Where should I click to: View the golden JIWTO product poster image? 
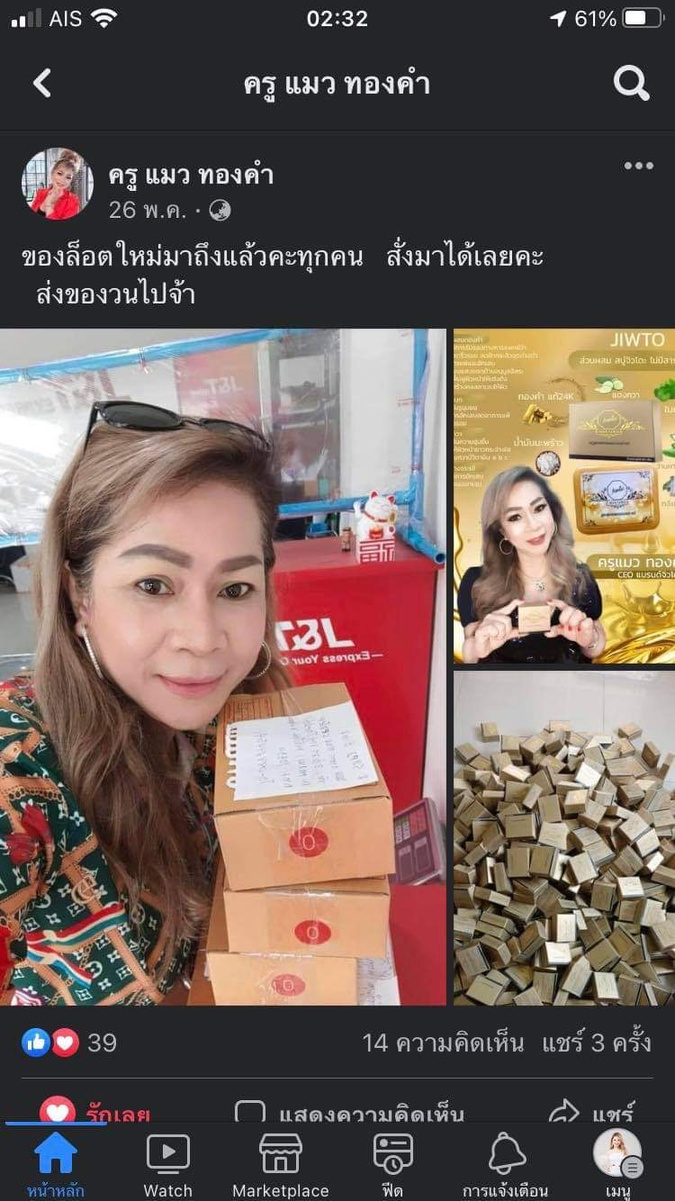[x=564, y=496]
